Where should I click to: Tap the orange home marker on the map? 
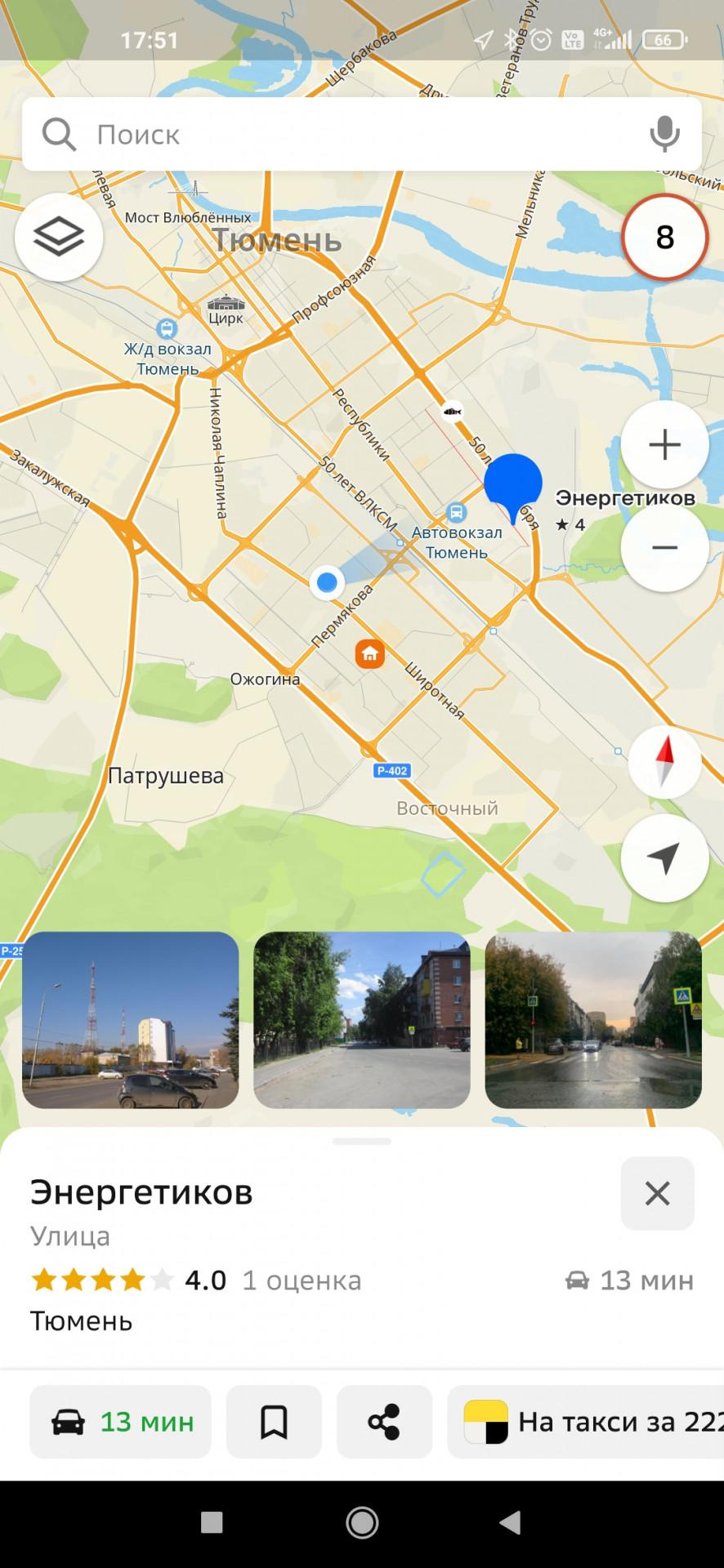(370, 653)
